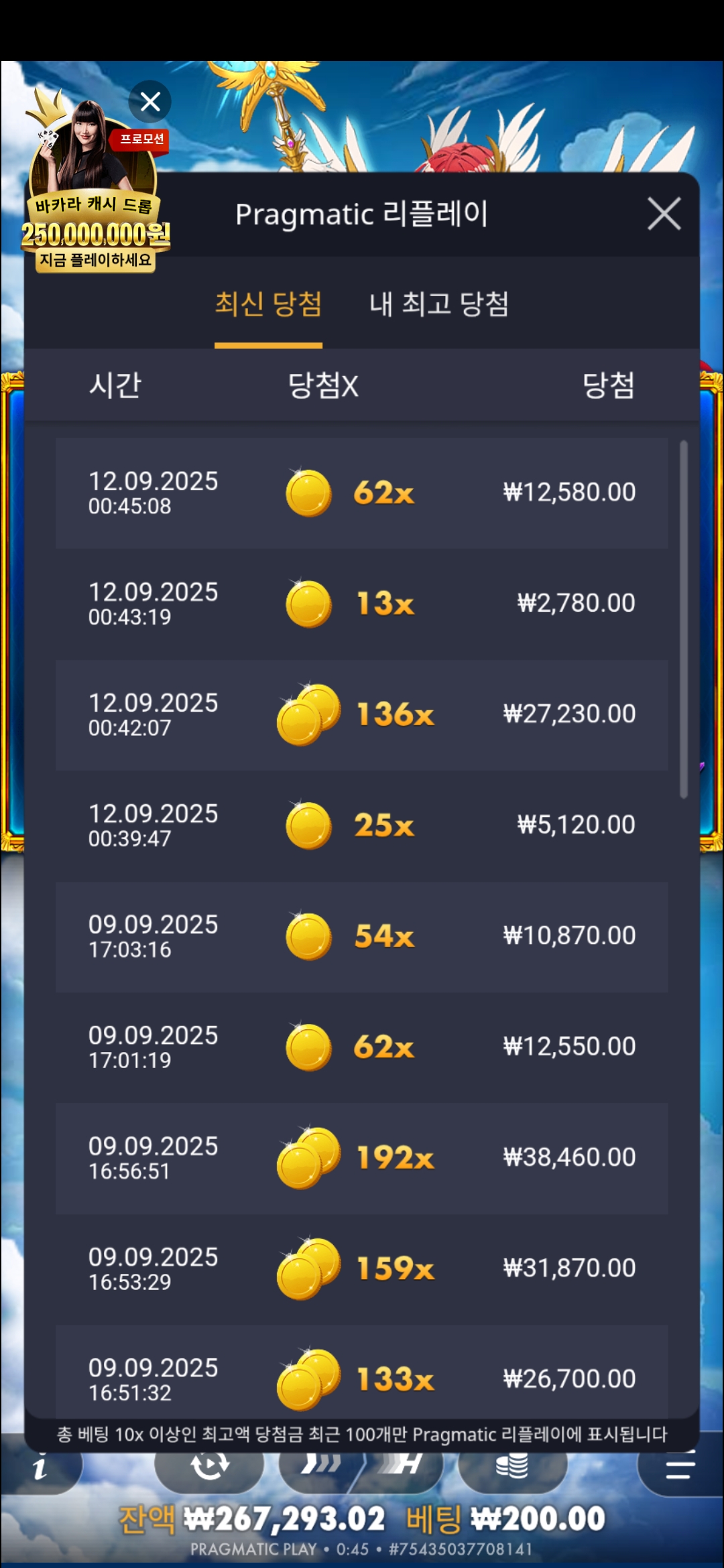Open replay of 13x win ₩2,780.00
This screenshot has width=724, height=1568.
[362, 604]
